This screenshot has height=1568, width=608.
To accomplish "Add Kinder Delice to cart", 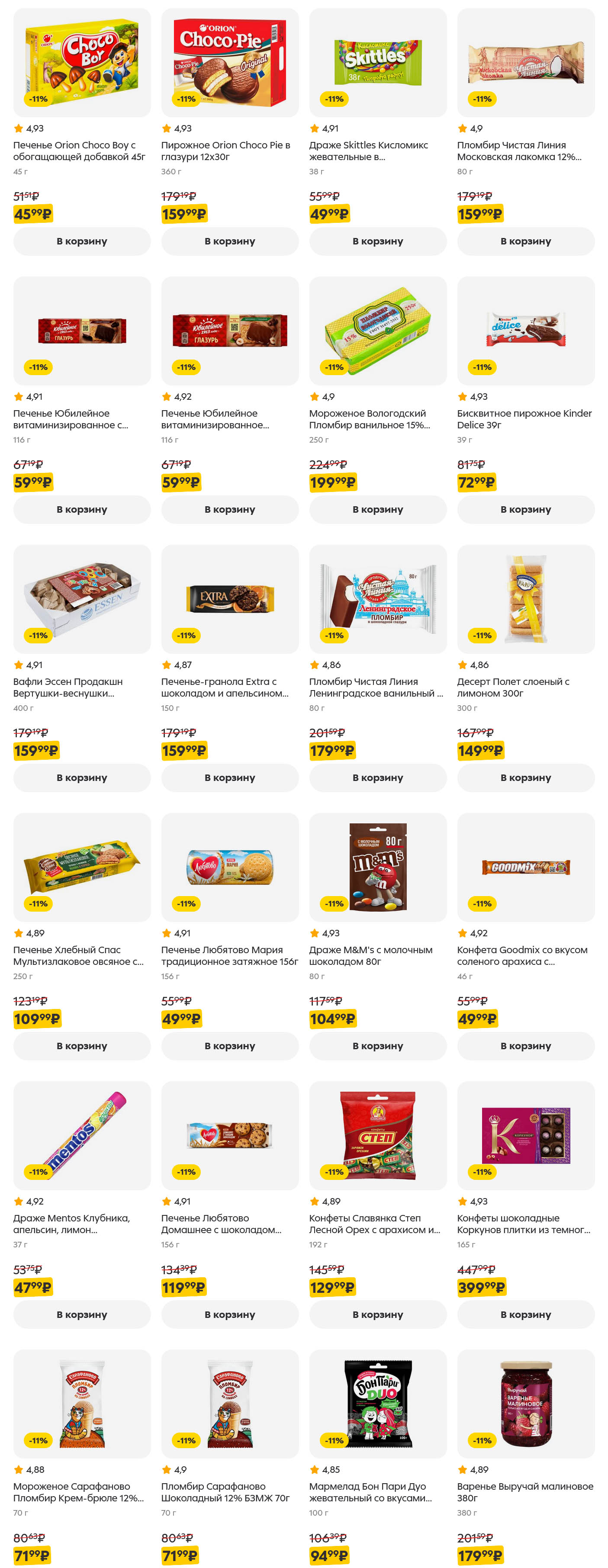I will (525, 510).
